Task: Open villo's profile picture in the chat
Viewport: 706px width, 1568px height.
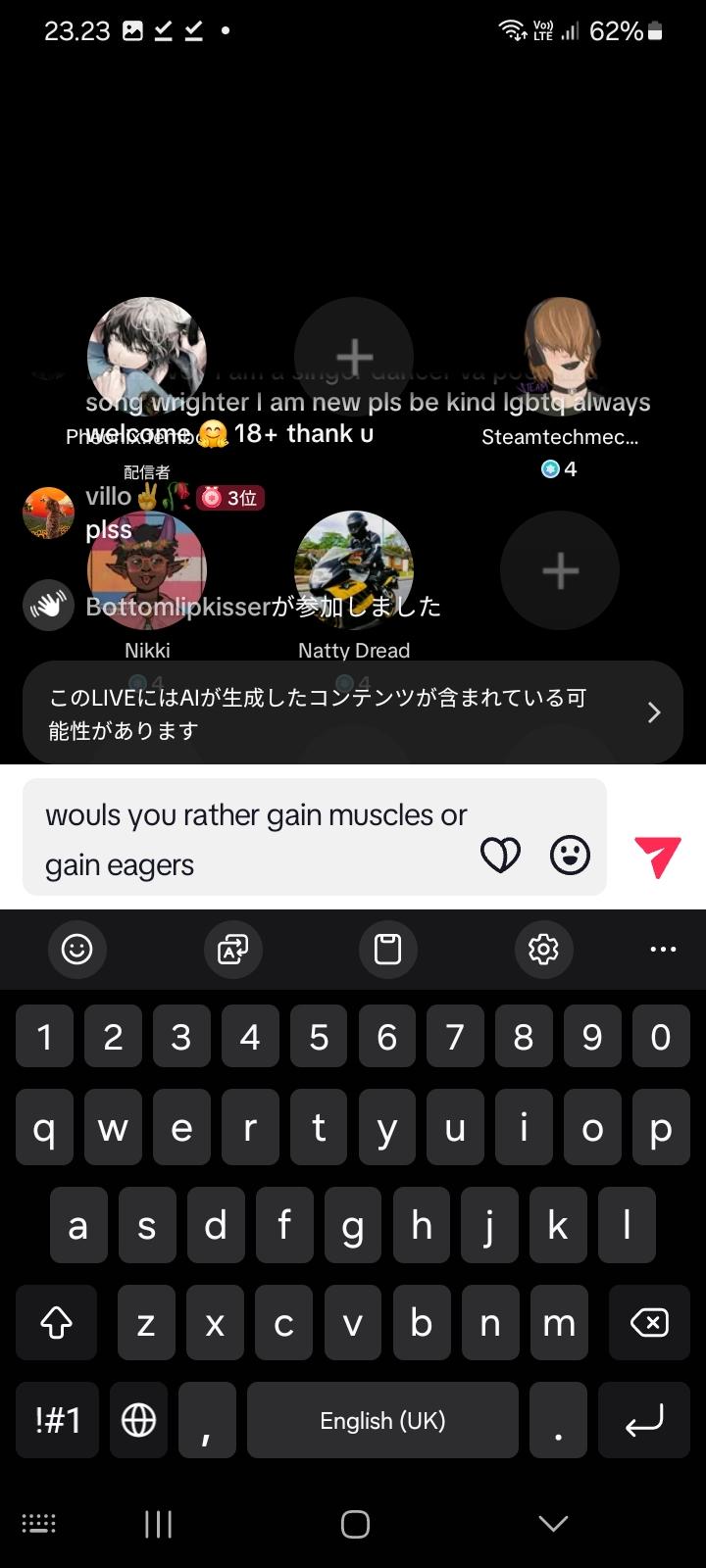Action: pos(48,513)
